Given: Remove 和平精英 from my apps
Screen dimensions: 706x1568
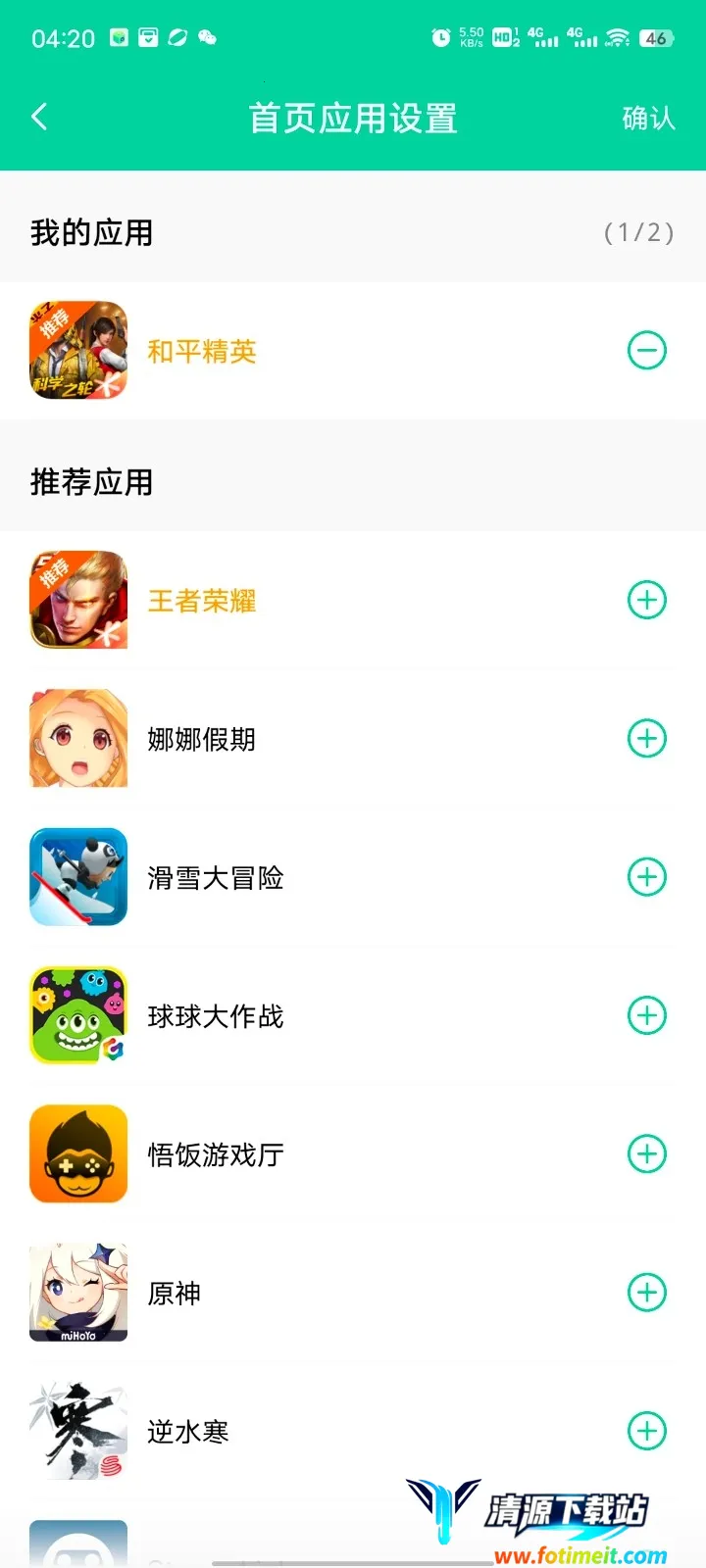Looking at the screenshot, I should coord(647,351).
